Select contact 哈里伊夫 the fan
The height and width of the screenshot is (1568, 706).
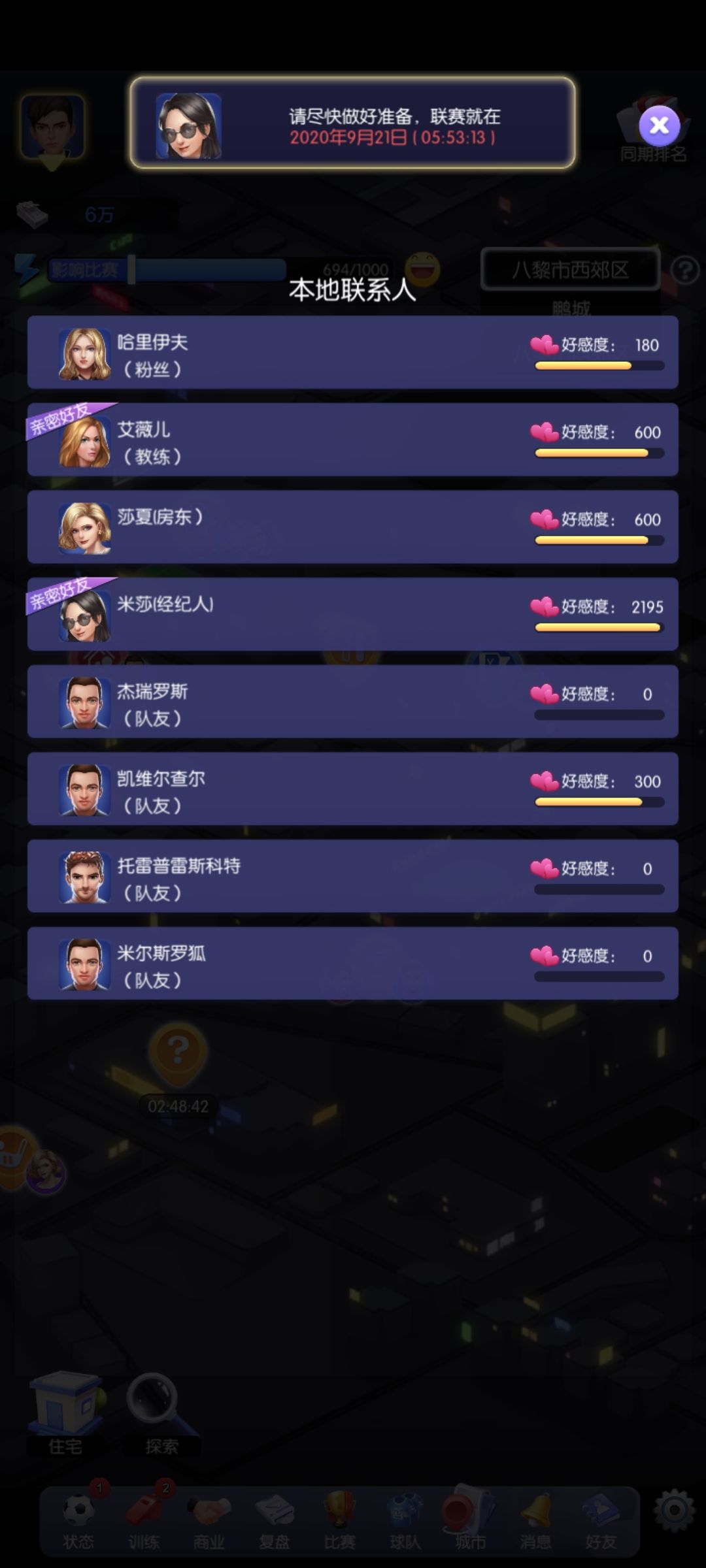pyautogui.click(x=353, y=353)
